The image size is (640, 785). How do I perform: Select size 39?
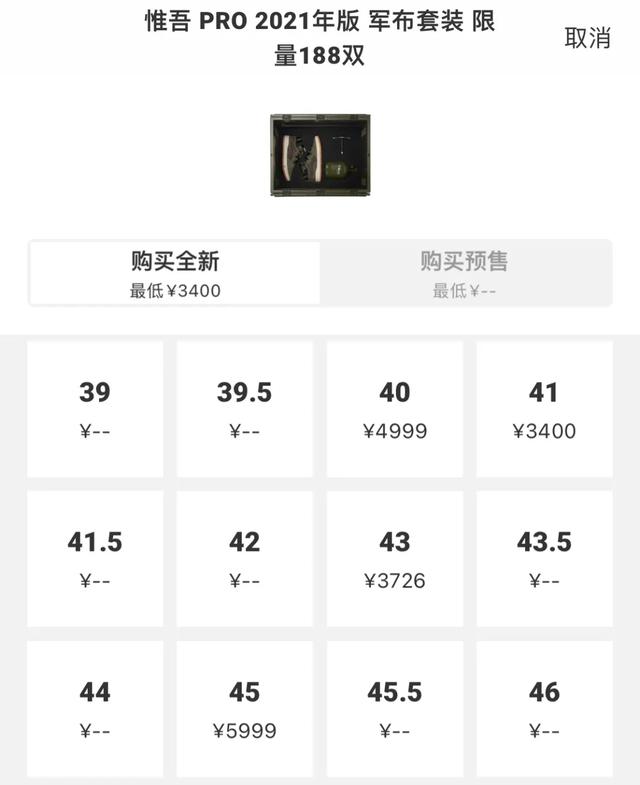pos(95,409)
